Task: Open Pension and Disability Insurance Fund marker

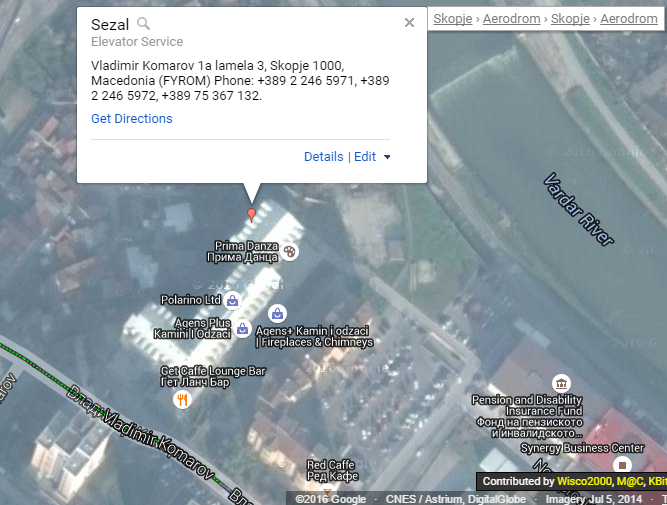Action: pos(561,383)
